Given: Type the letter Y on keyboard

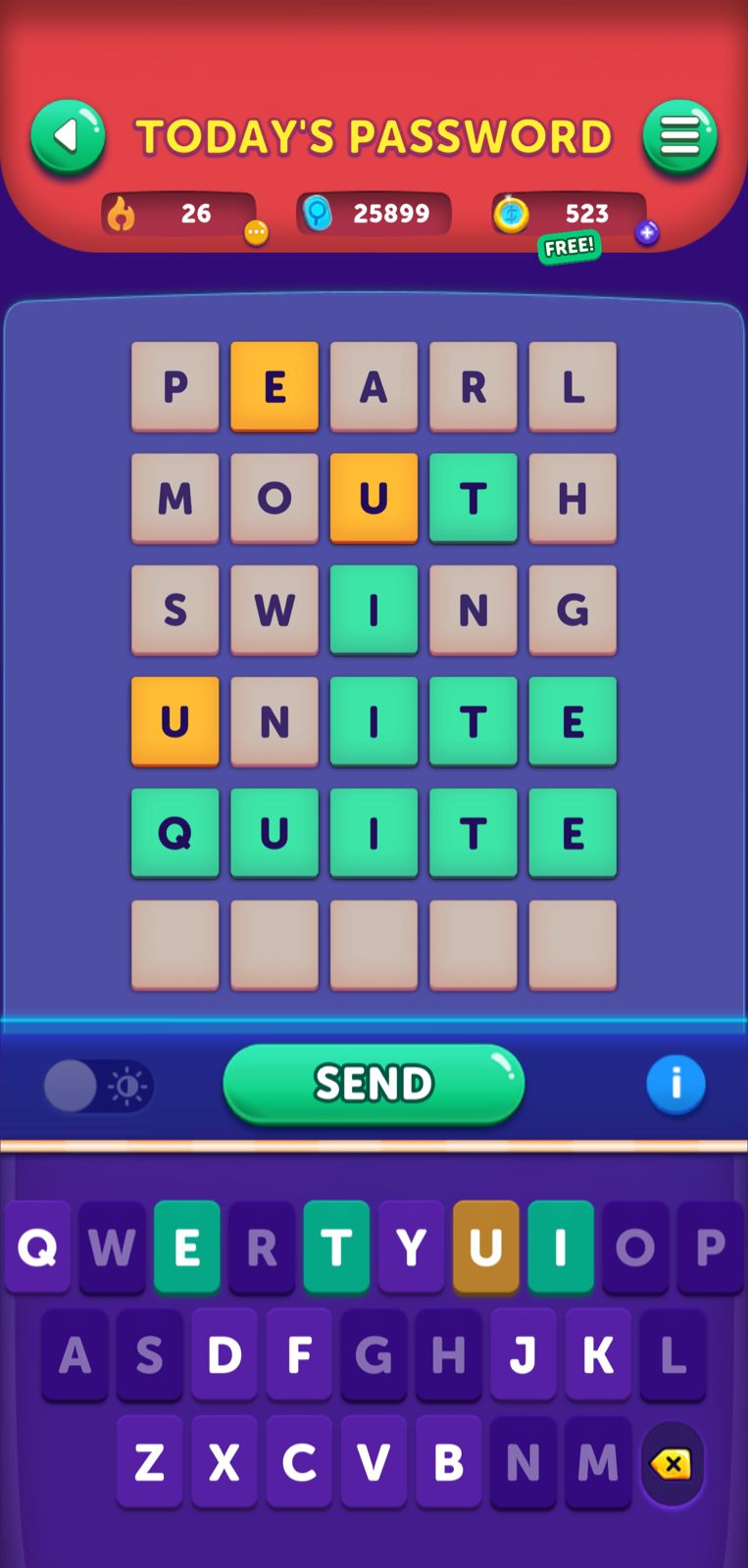Looking at the screenshot, I should coord(411,1248).
